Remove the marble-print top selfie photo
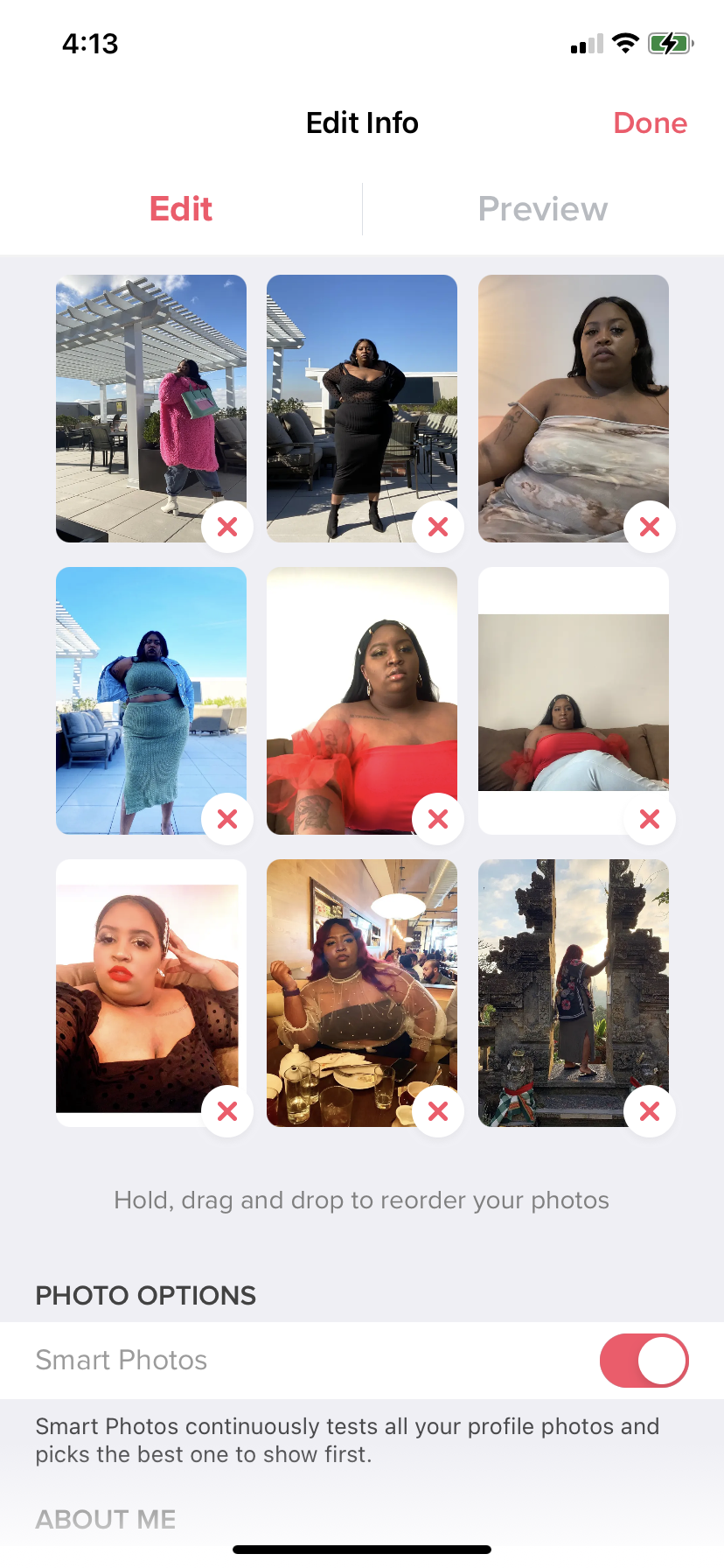This screenshot has height=1568, width=724. [x=650, y=527]
